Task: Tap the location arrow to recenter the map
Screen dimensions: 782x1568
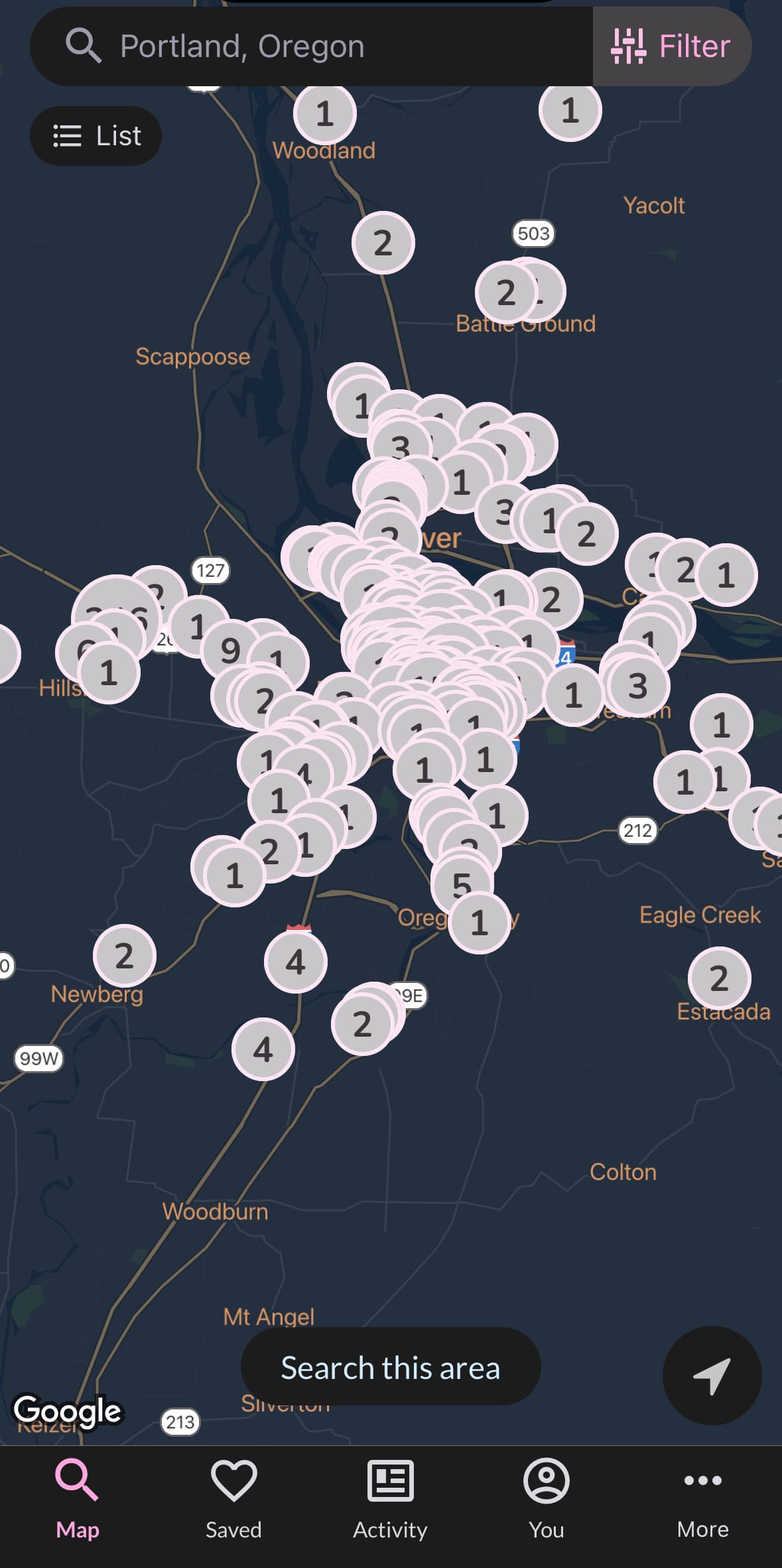Action: (712, 1376)
